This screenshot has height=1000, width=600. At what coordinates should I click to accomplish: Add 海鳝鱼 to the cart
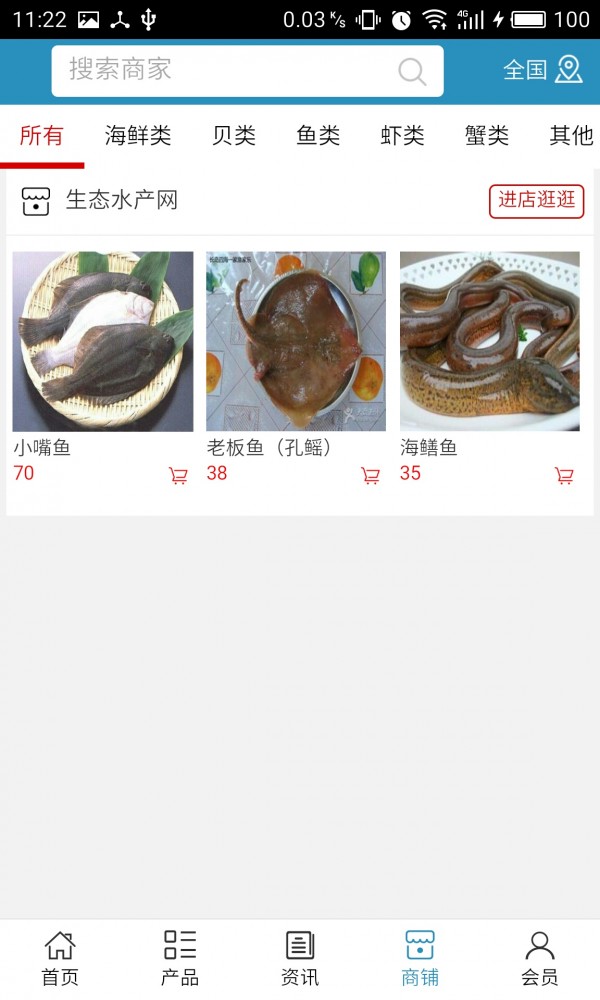click(564, 476)
